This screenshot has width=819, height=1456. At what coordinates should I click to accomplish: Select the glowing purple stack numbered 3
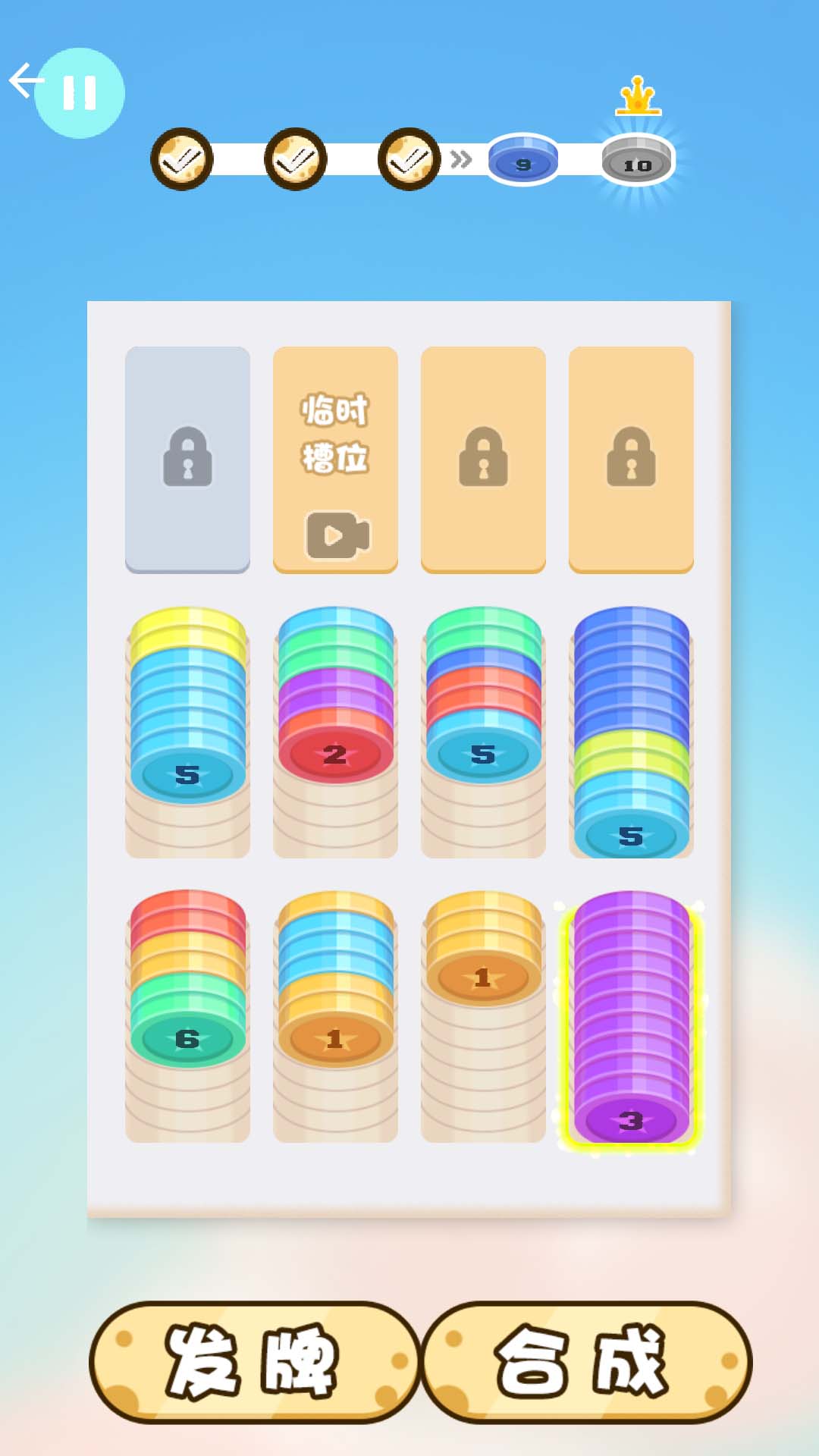tap(631, 1020)
